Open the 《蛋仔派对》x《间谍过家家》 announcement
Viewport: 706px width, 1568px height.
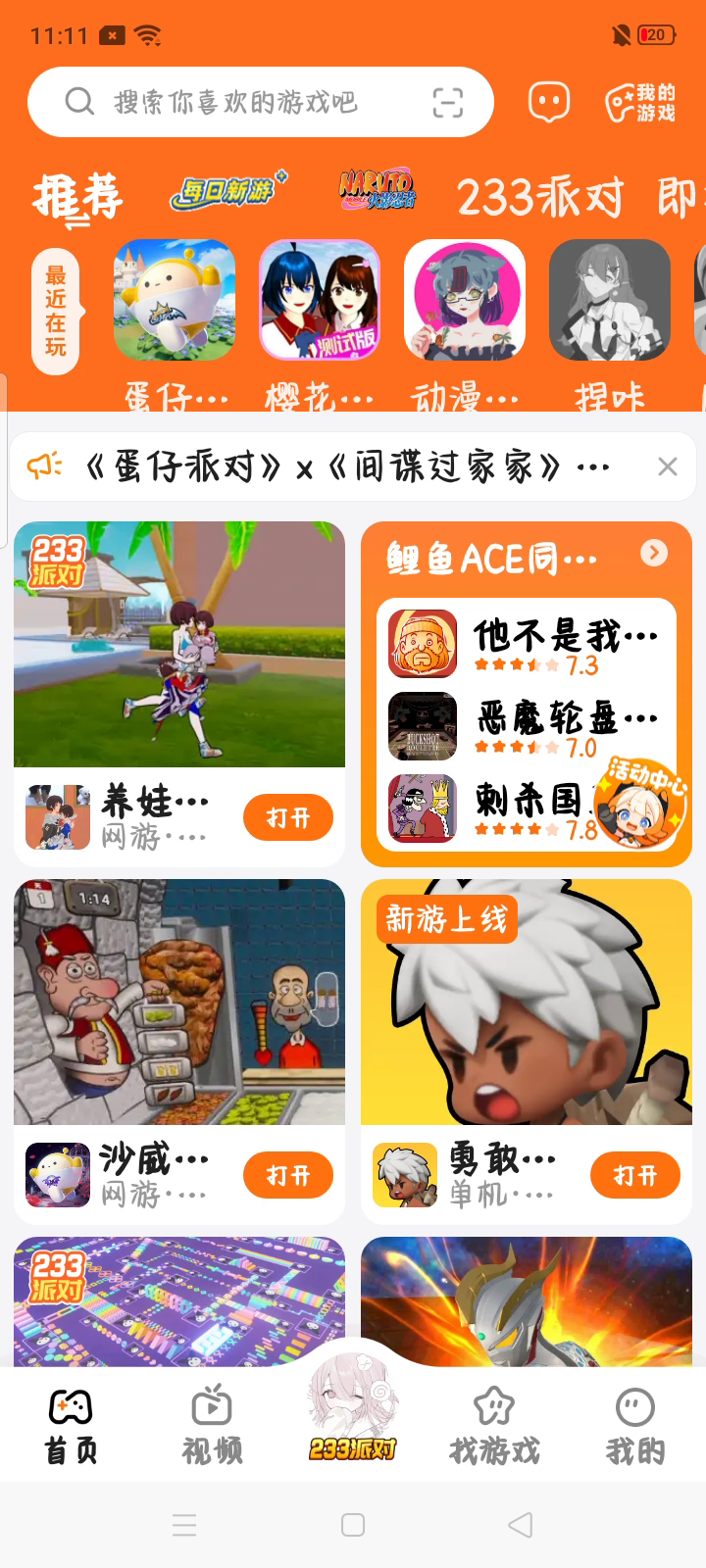point(333,466)
